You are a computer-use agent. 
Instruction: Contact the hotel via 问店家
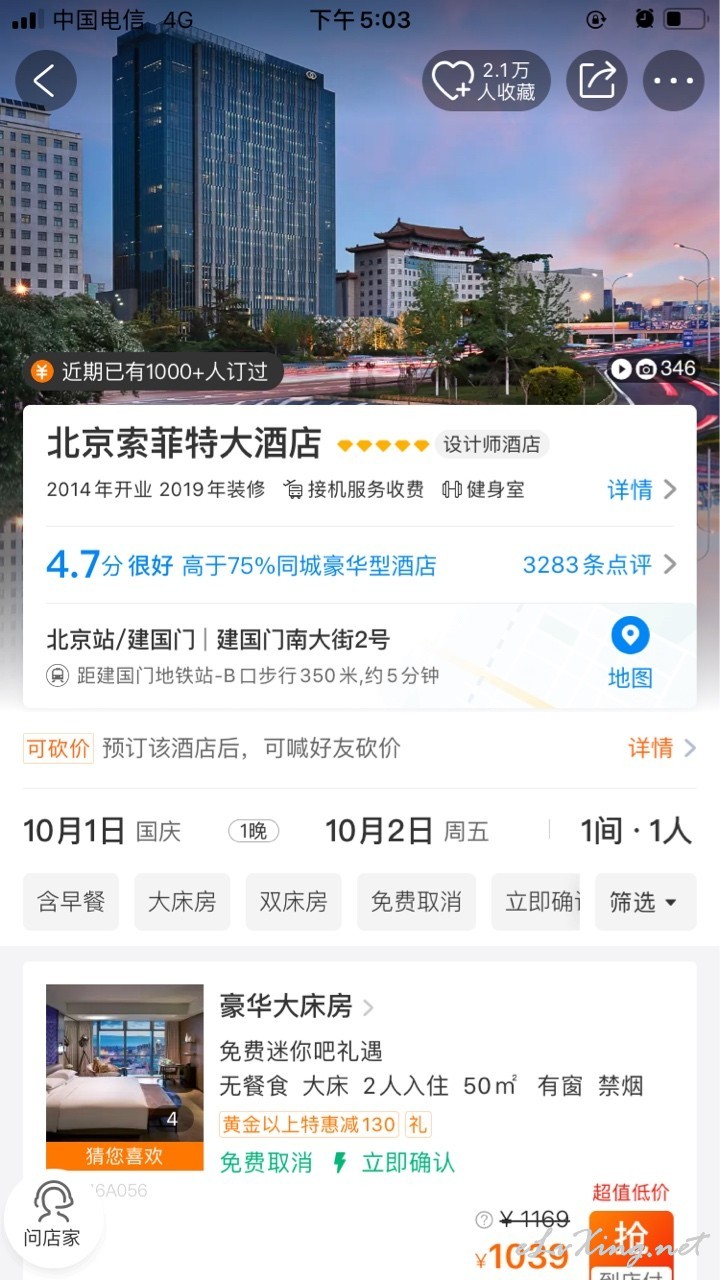point(53,1214)
